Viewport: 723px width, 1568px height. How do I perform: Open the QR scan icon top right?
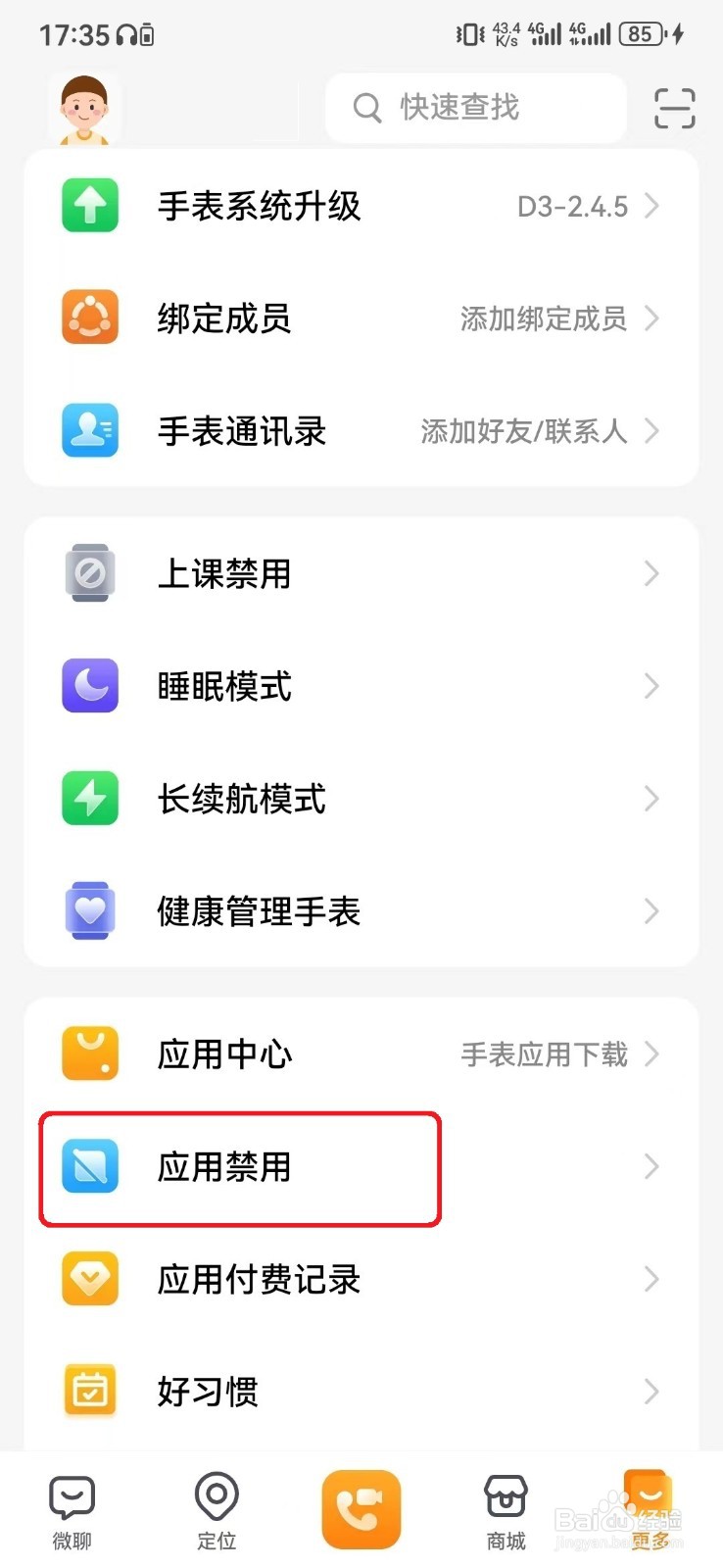click(x=674, y=109)
